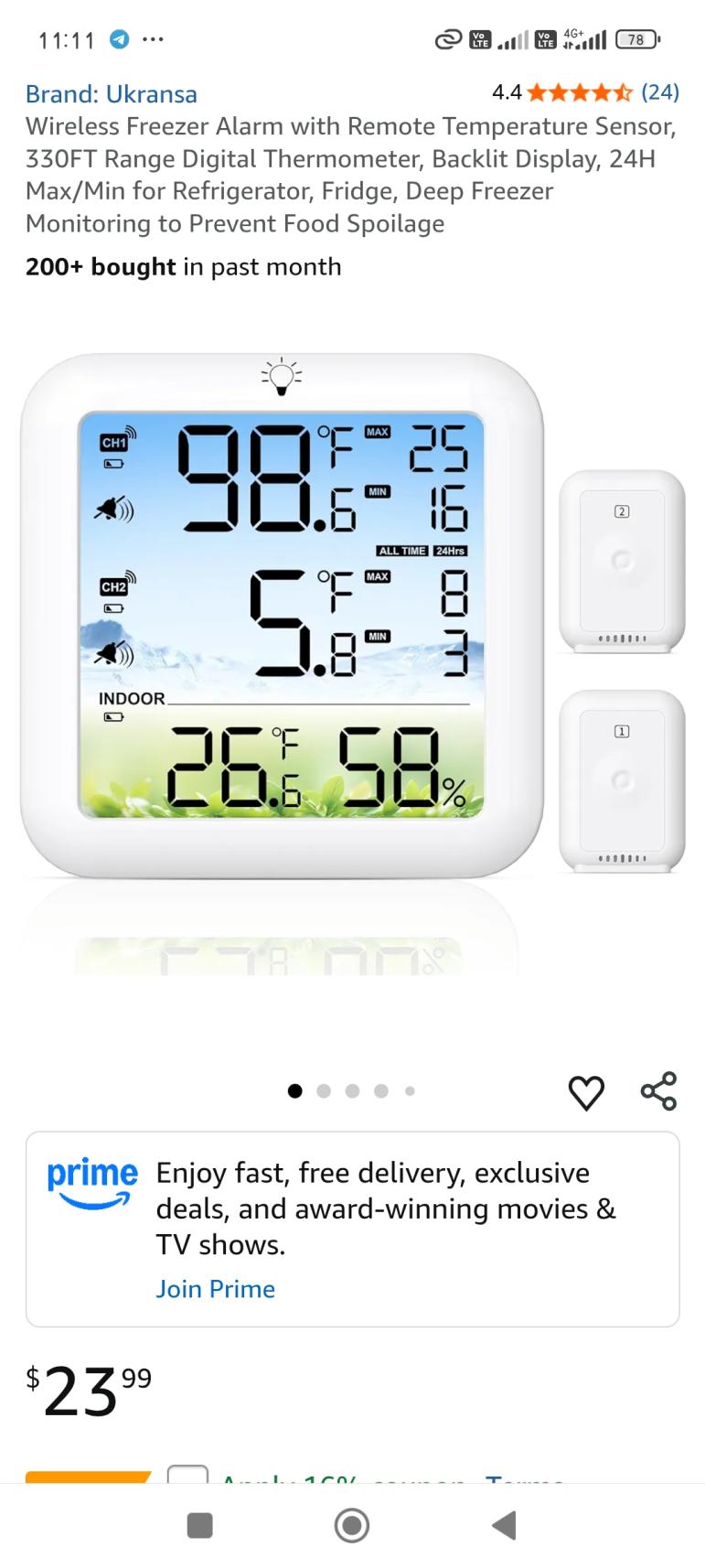This screenshot has width=705, height=1568.
Task: Go back using system back button
Action: click(504, 1525)
